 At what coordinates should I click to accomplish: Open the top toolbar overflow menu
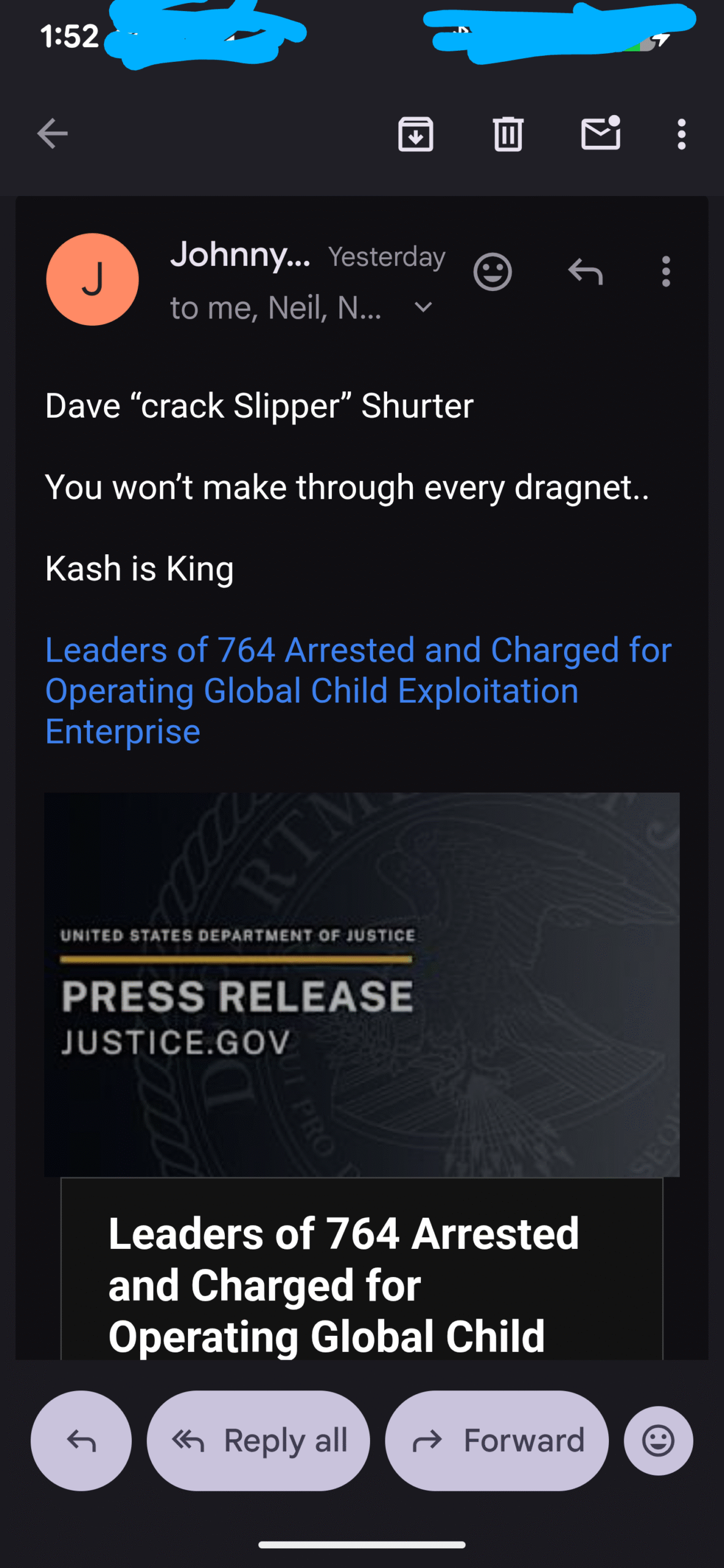click(681, 134)
